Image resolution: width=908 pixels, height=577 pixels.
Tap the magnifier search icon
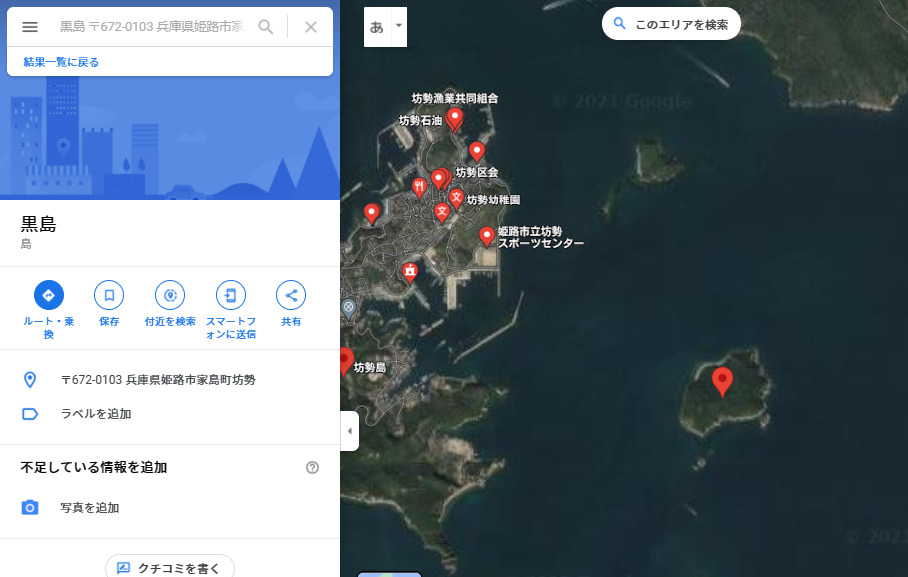[x=266, y=27]
